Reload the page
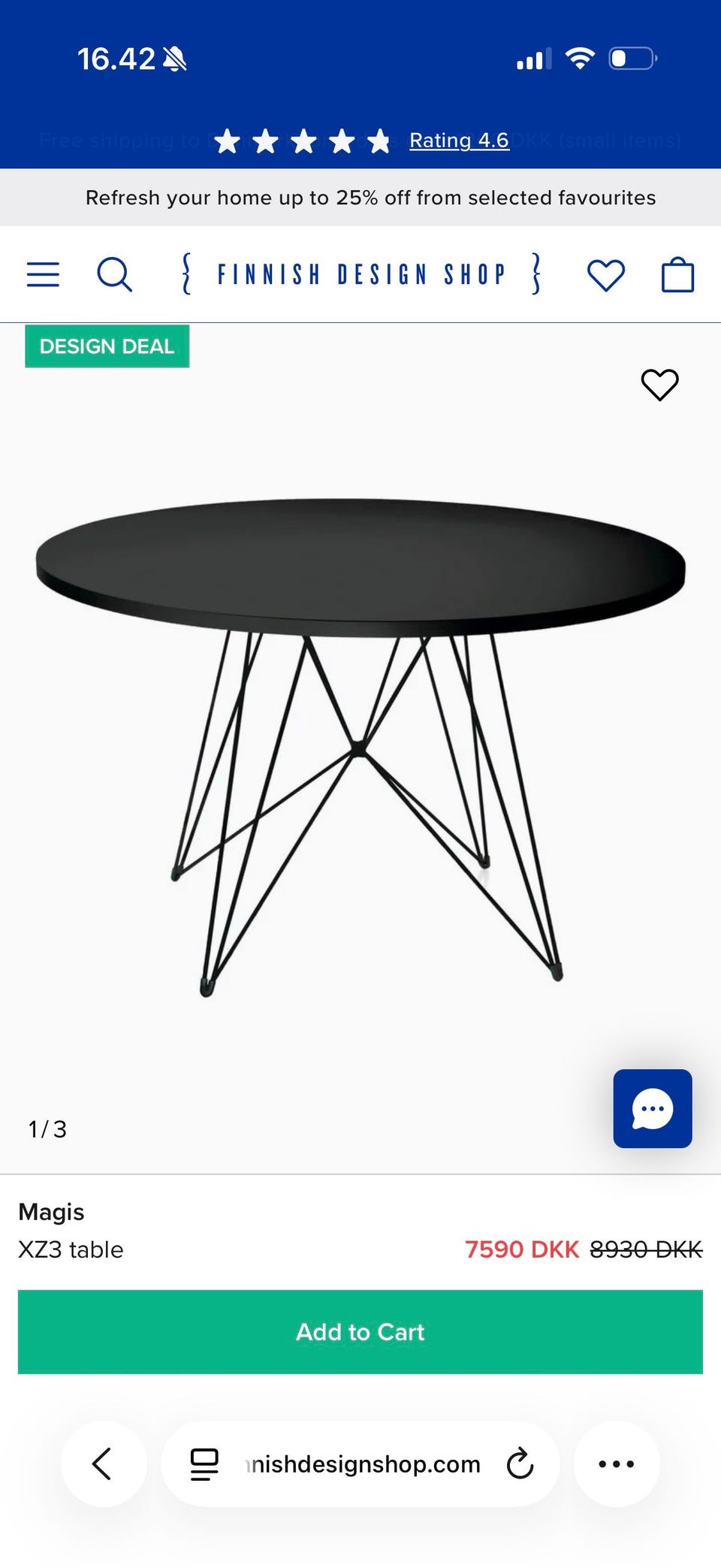 pyautogui.click(x=520, y=1464)
